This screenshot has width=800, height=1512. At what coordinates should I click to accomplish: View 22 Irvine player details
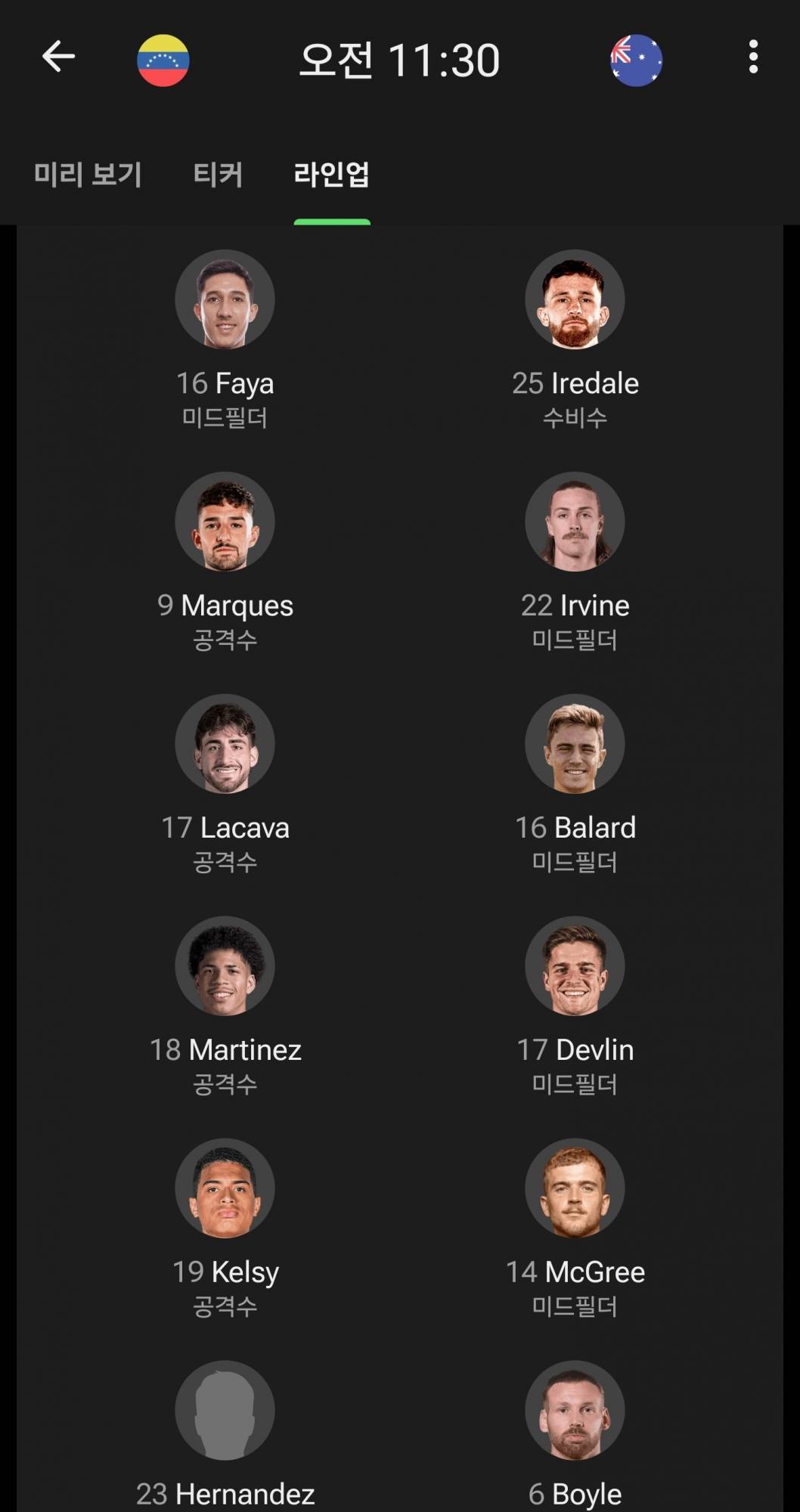pos(575,522)
